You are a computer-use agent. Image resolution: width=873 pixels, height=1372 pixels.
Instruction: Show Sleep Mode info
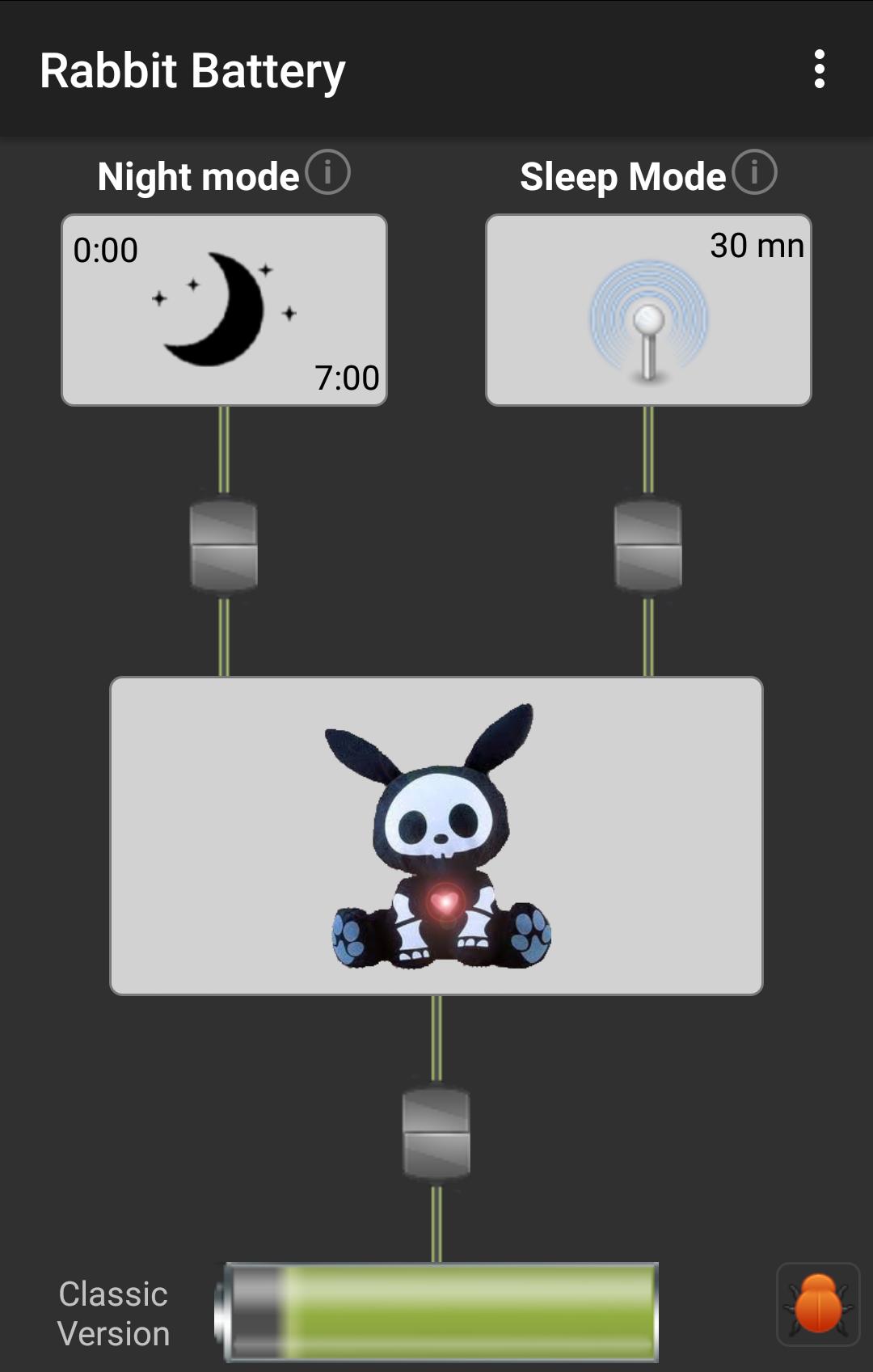pos(754,172)
